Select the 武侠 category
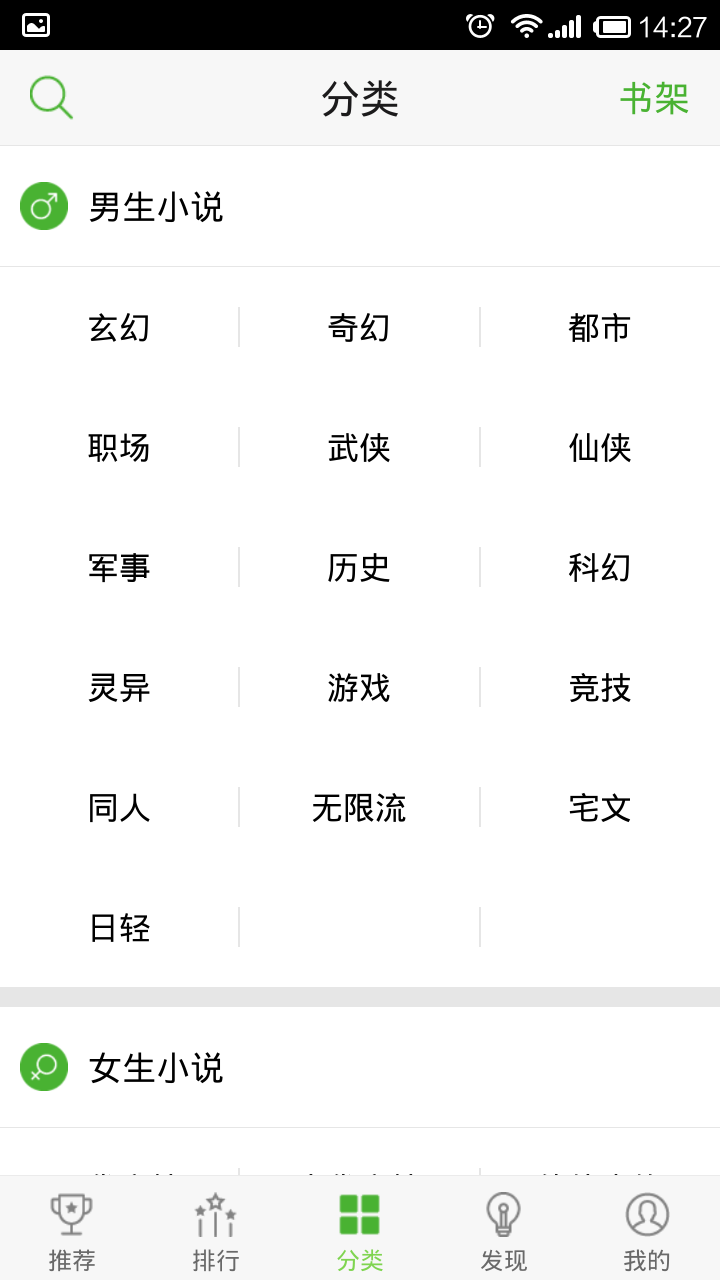720x1280 pixels. point(357,448)
